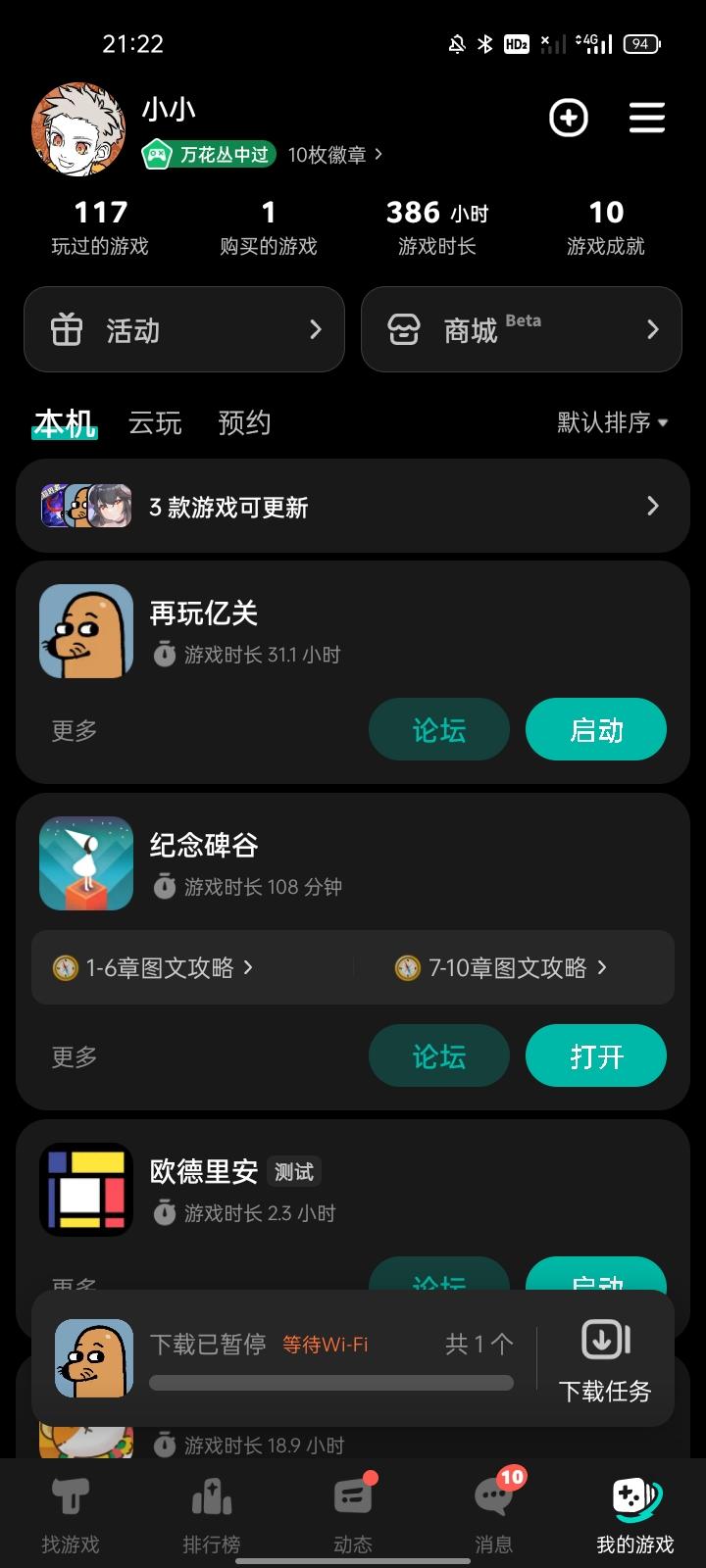Open the forum for 再玩亿关
The image size is (706, 1568).
coord(438,730)
